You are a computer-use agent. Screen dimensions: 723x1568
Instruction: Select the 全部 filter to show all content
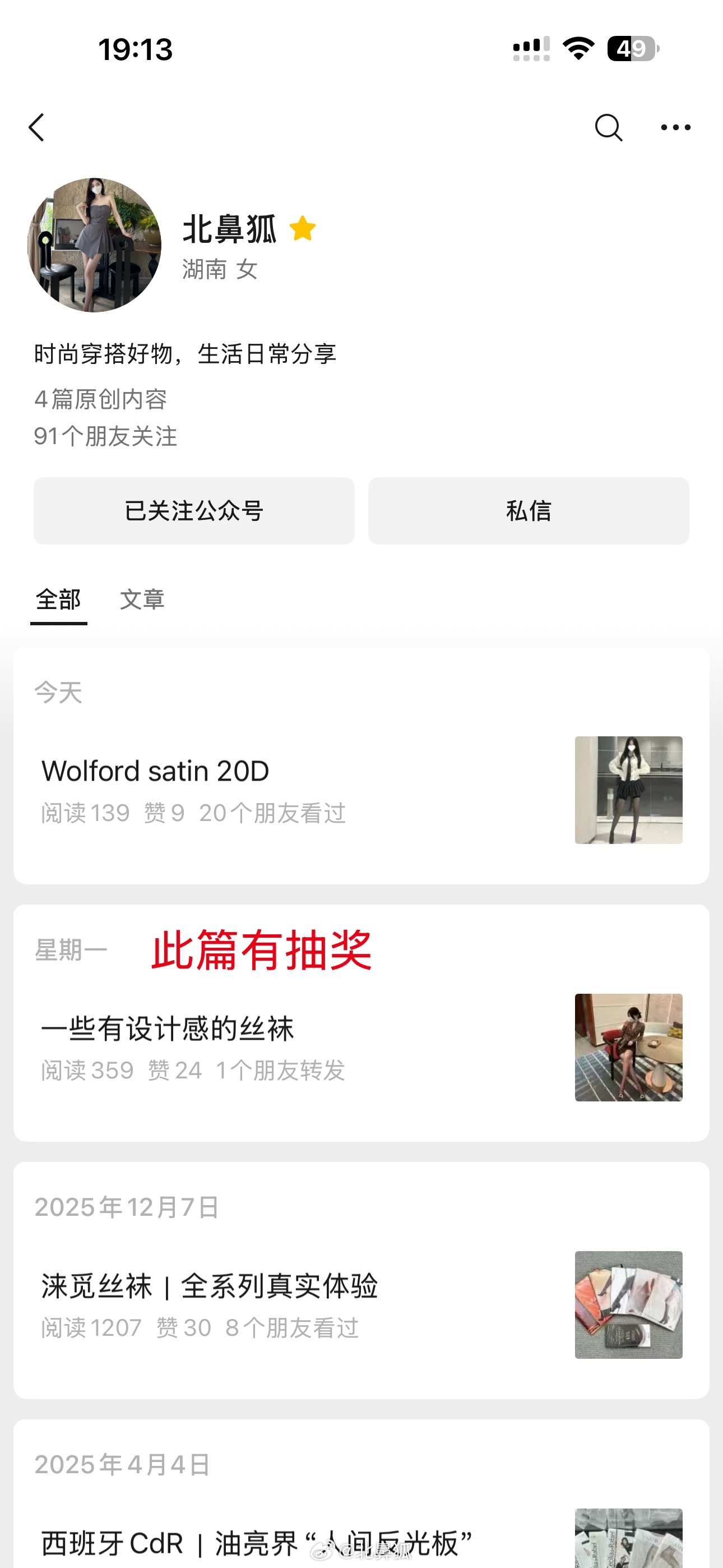pos(58,599)
